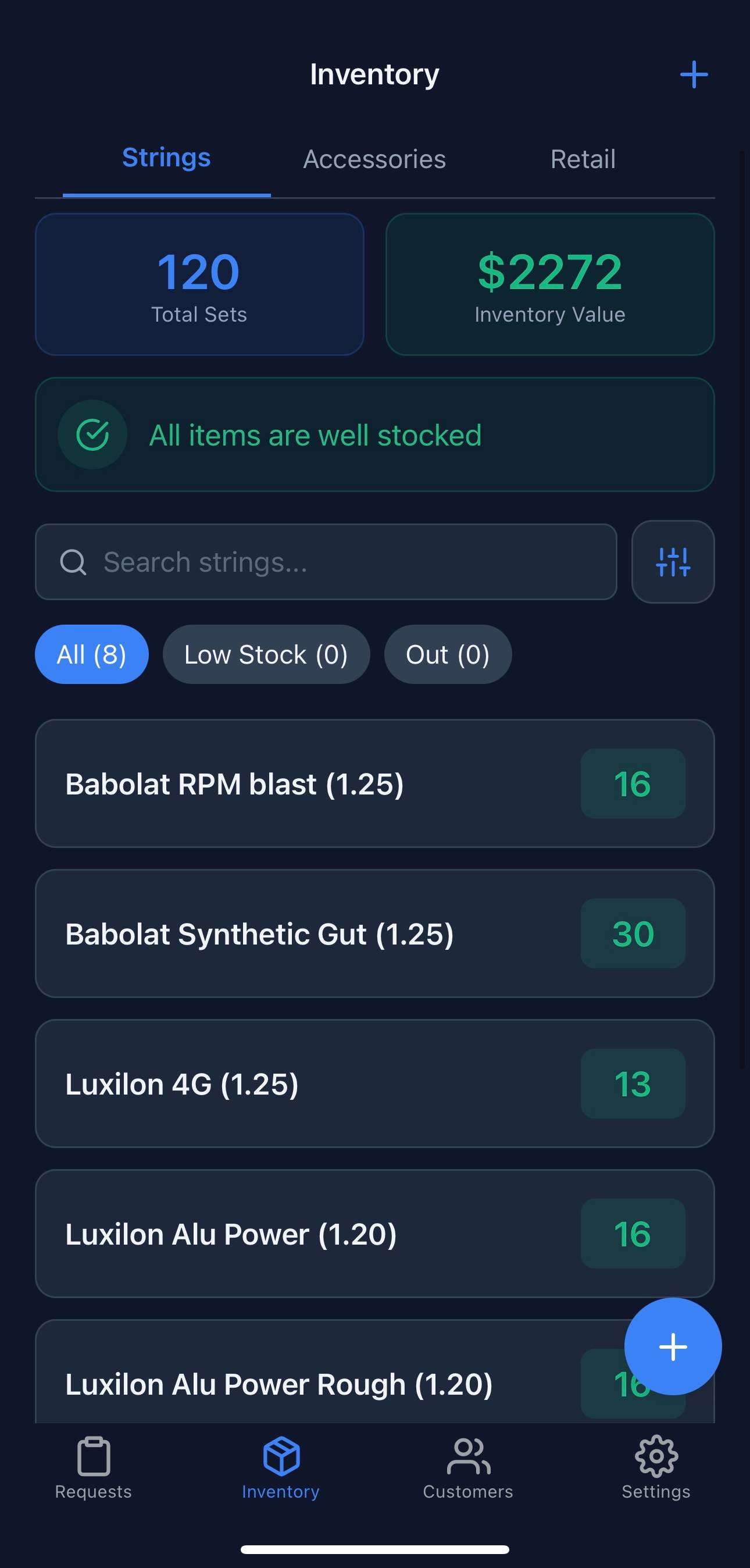Tap the floating plus button to add stock

[x=673, y=1346]
